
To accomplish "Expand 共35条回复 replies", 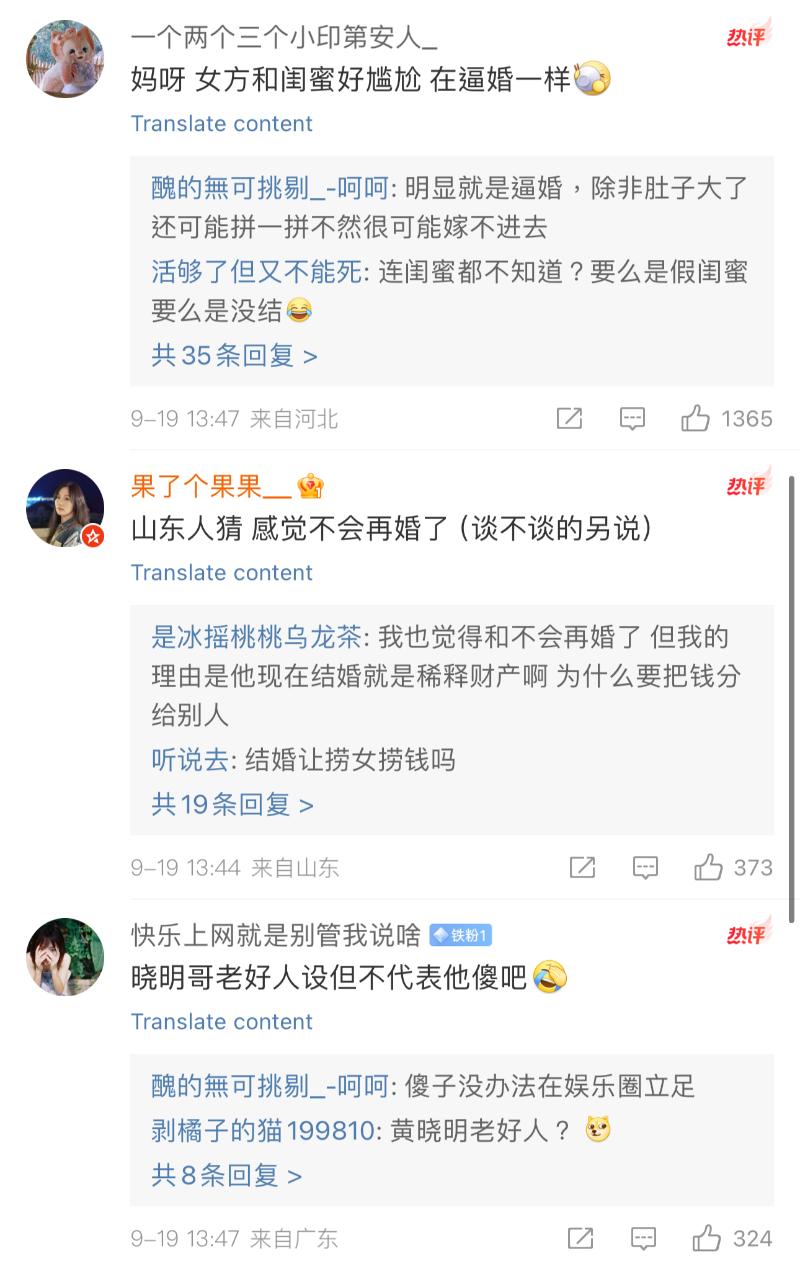I will tap(234, 355).
